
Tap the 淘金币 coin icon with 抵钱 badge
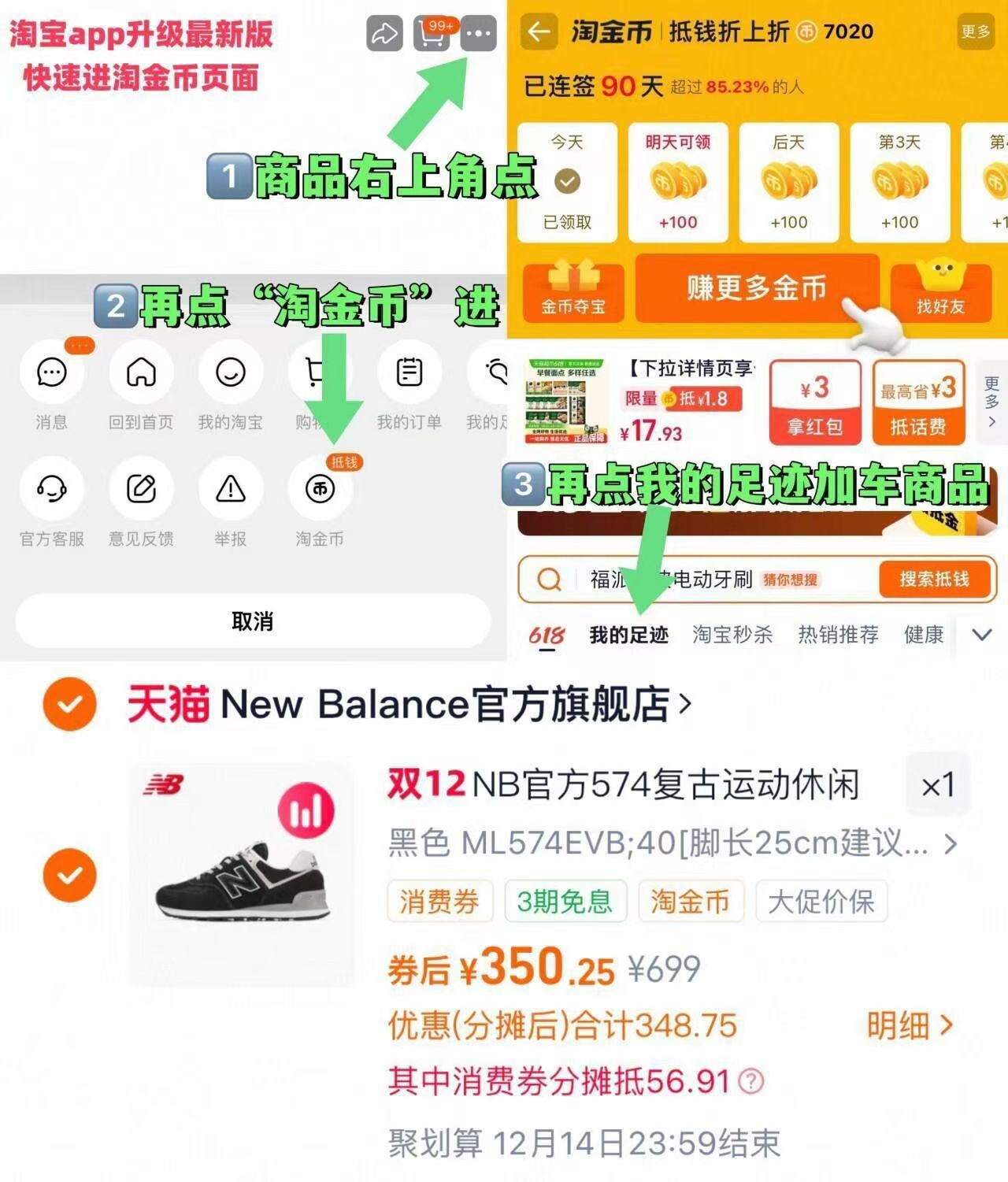[319, 491]
